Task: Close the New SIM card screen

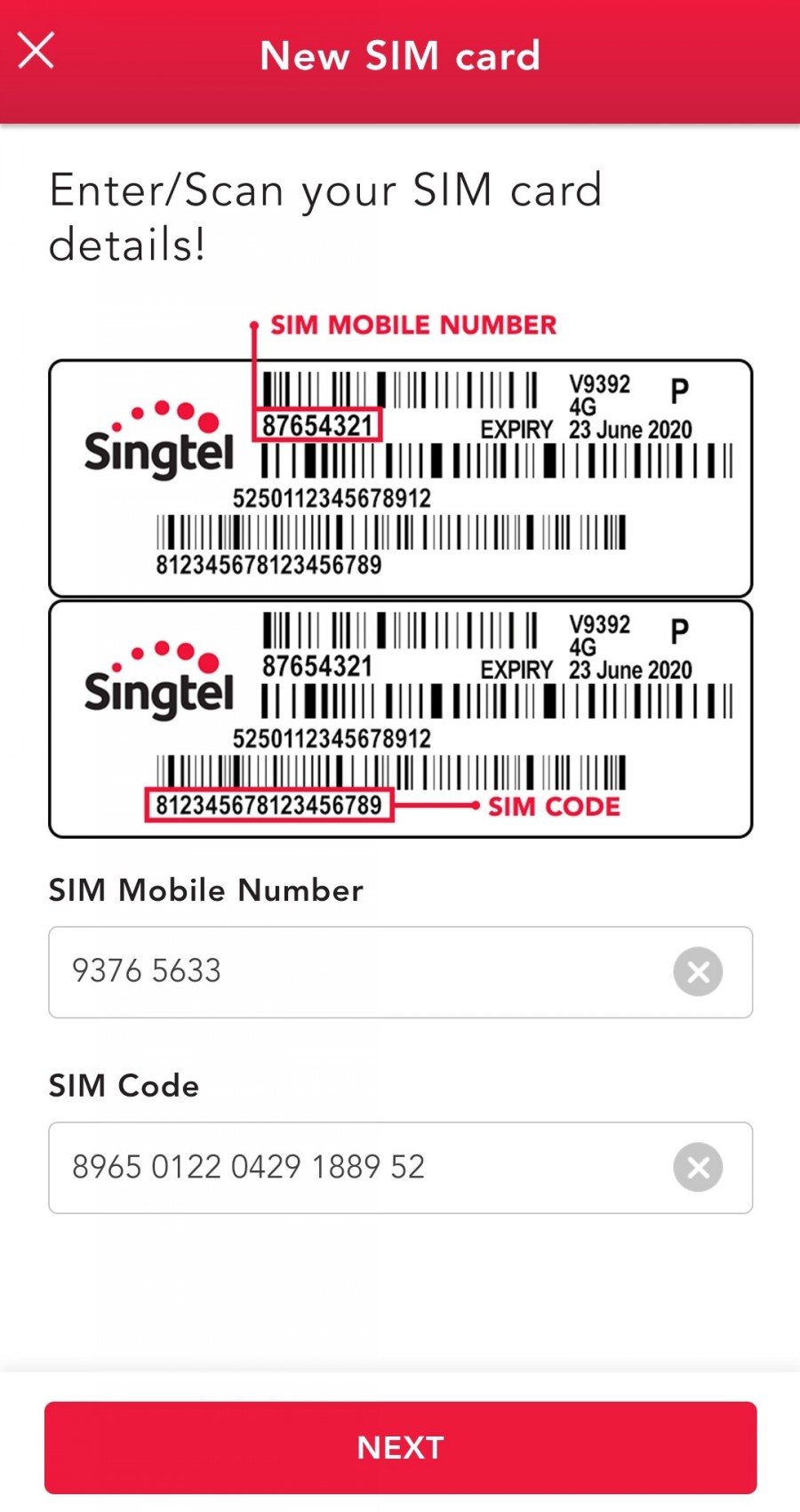Action: click(36, 51)
